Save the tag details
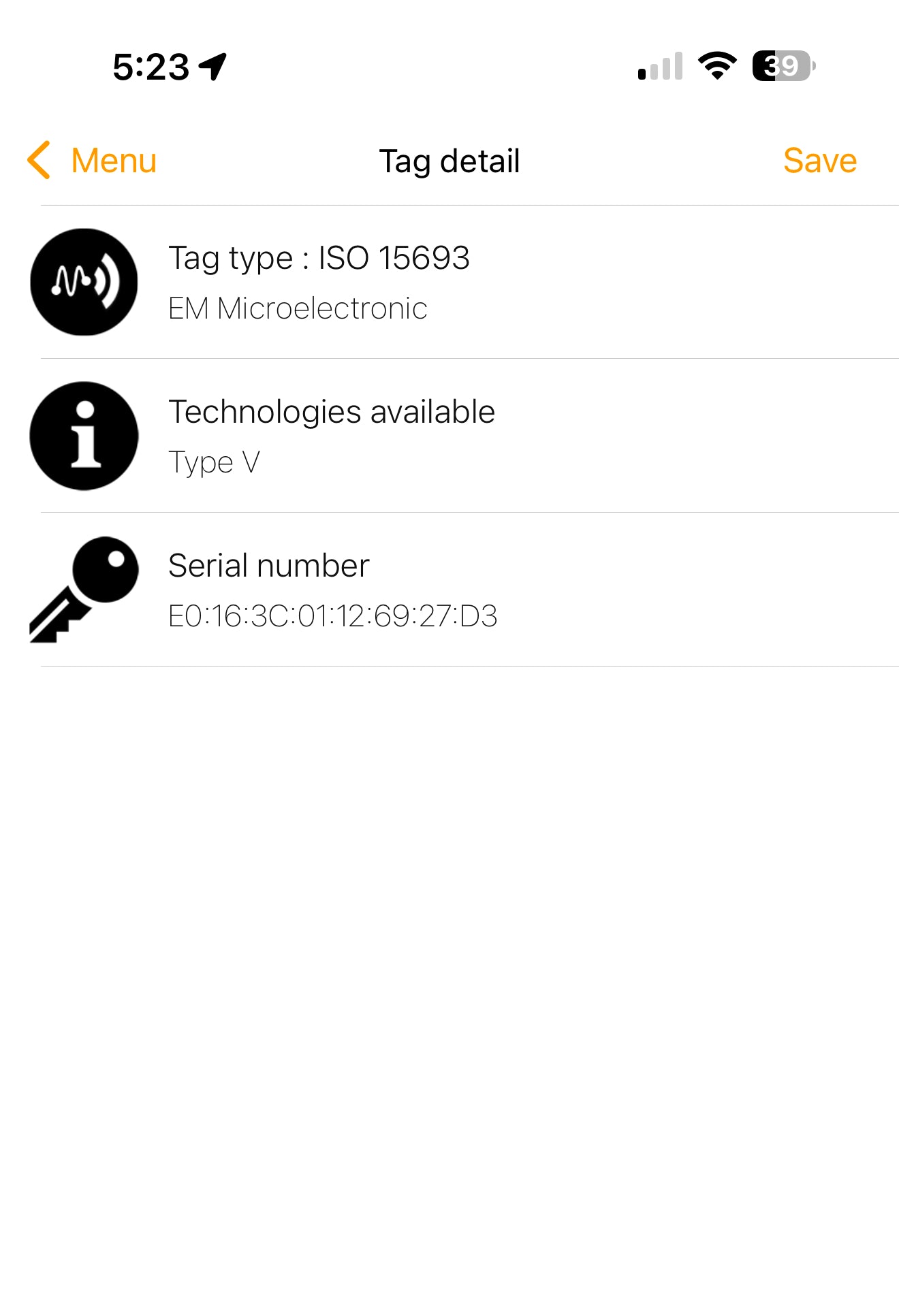This screenshot has height=1316, width=899. (x=819, y=161)
